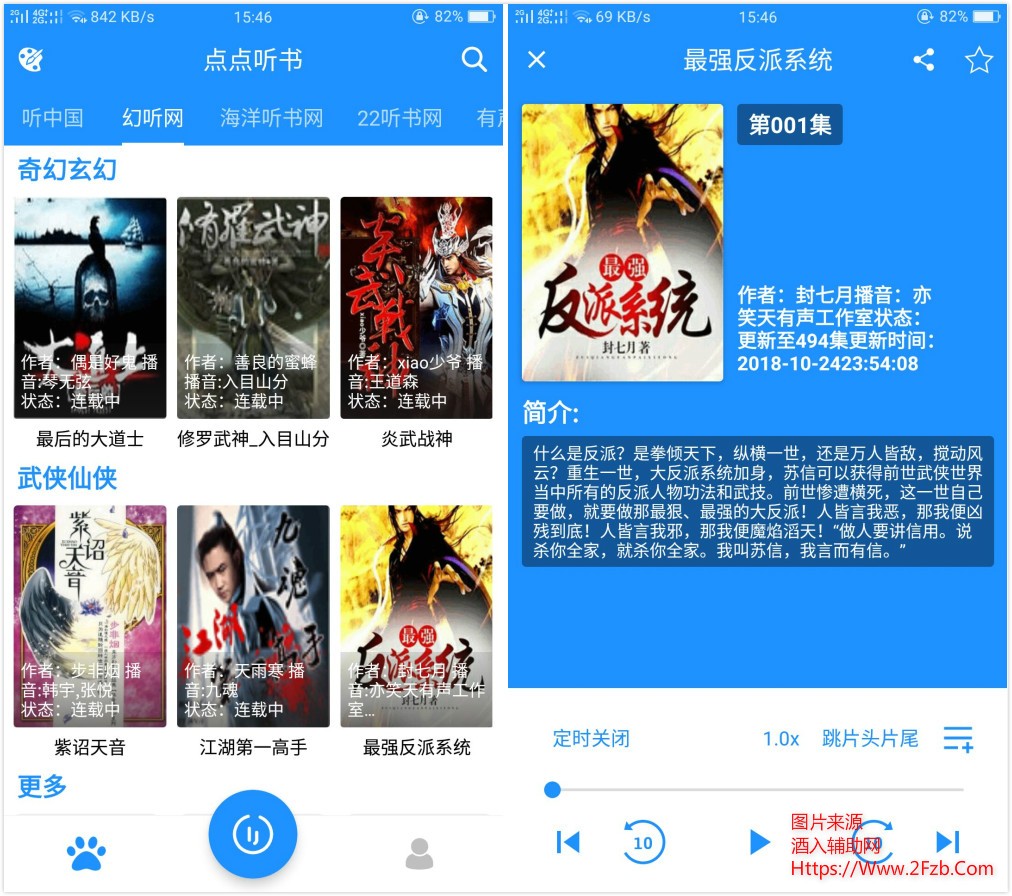Close the 最强反派系统 player page

[x=537, y=60]
